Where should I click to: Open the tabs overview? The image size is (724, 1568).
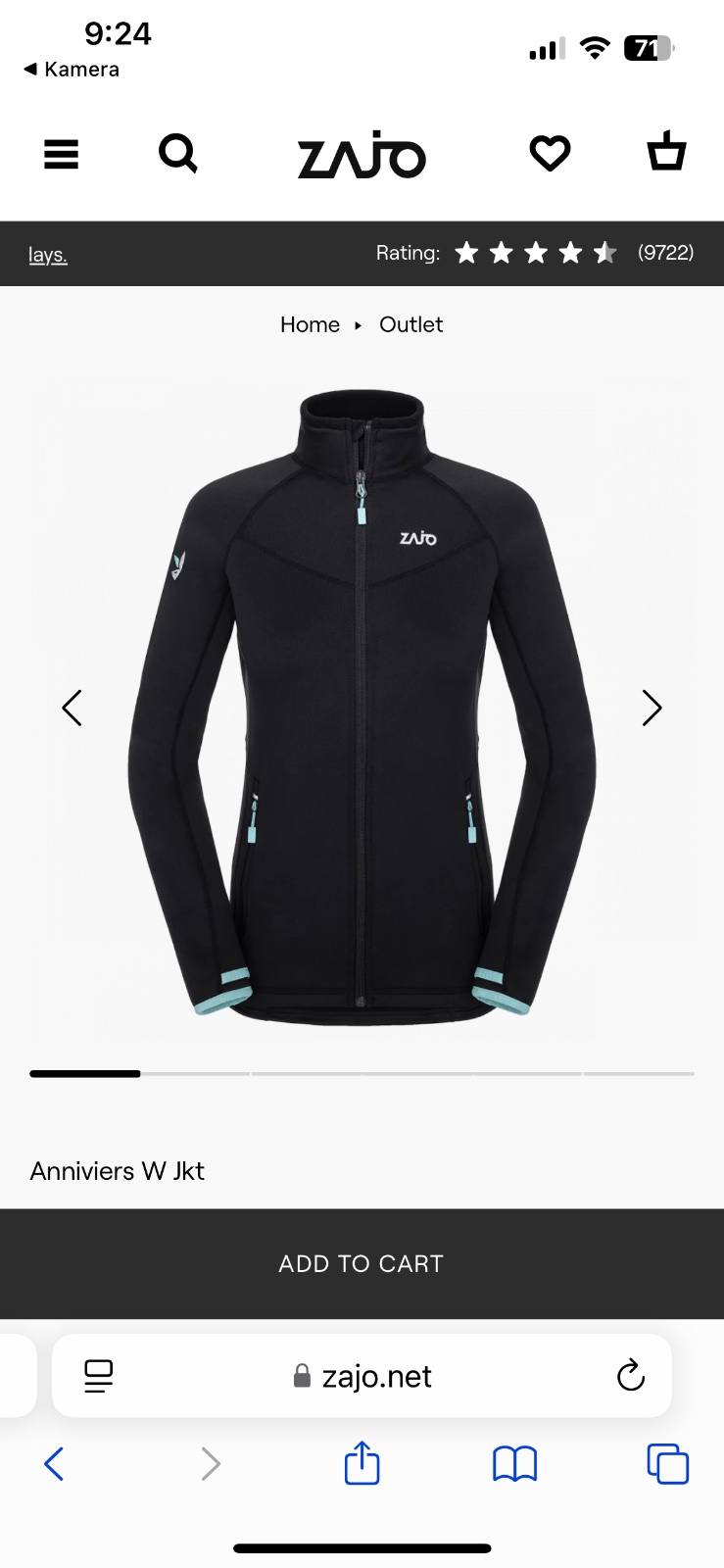(x=667, y=1464)
